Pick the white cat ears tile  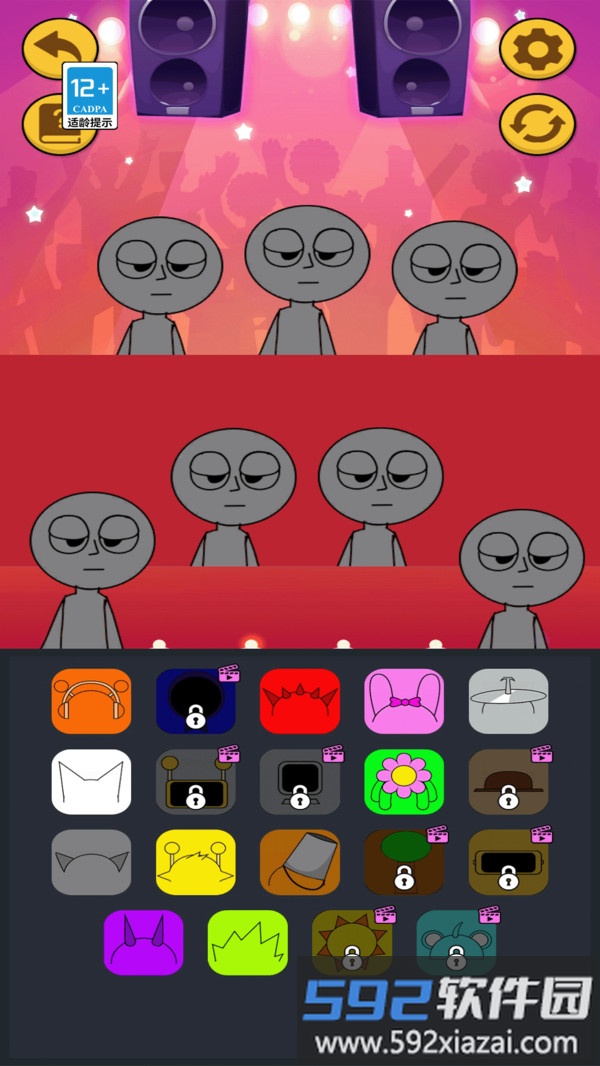point(91,781)
